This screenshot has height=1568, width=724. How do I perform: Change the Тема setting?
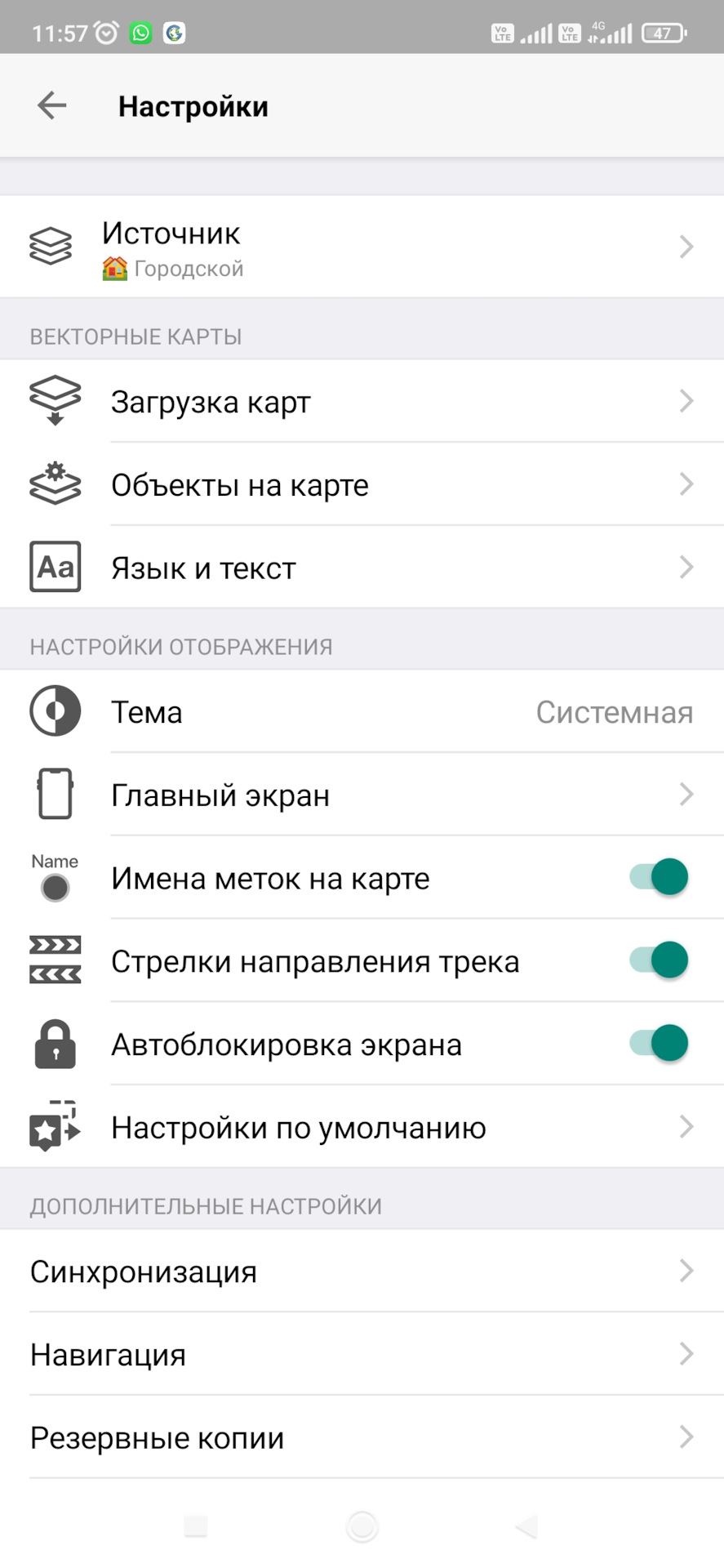tap(362, 712)
